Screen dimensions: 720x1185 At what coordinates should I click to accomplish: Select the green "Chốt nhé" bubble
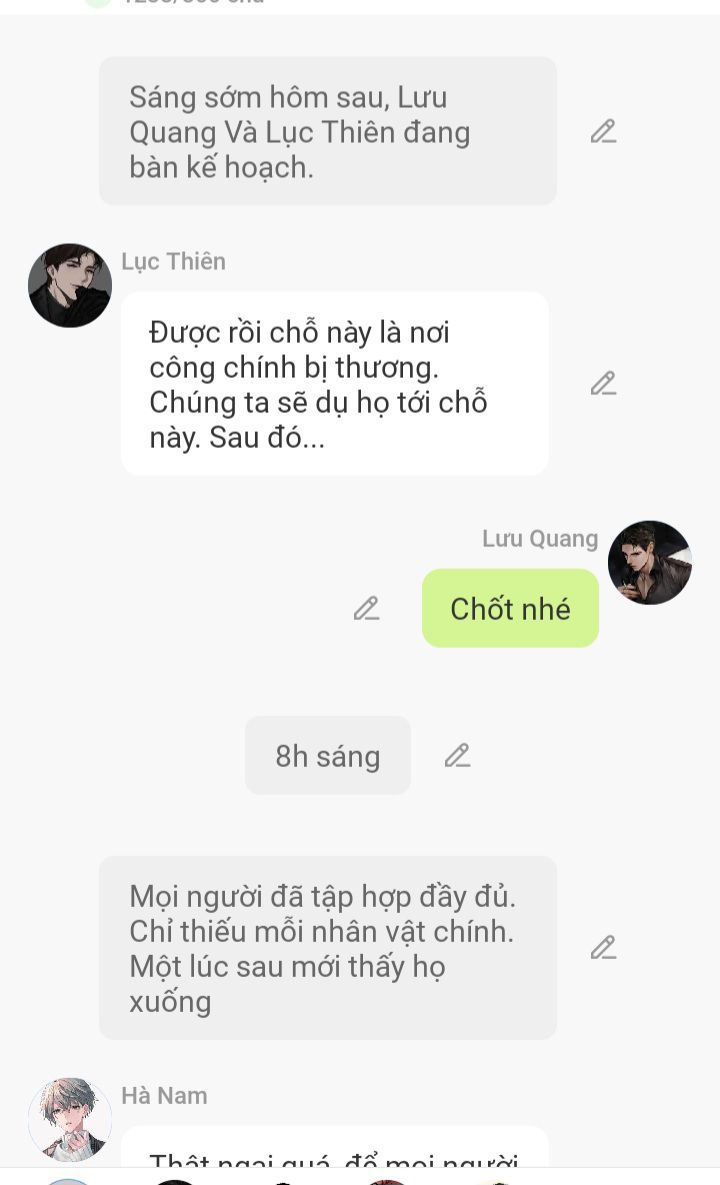pos(510,608)
